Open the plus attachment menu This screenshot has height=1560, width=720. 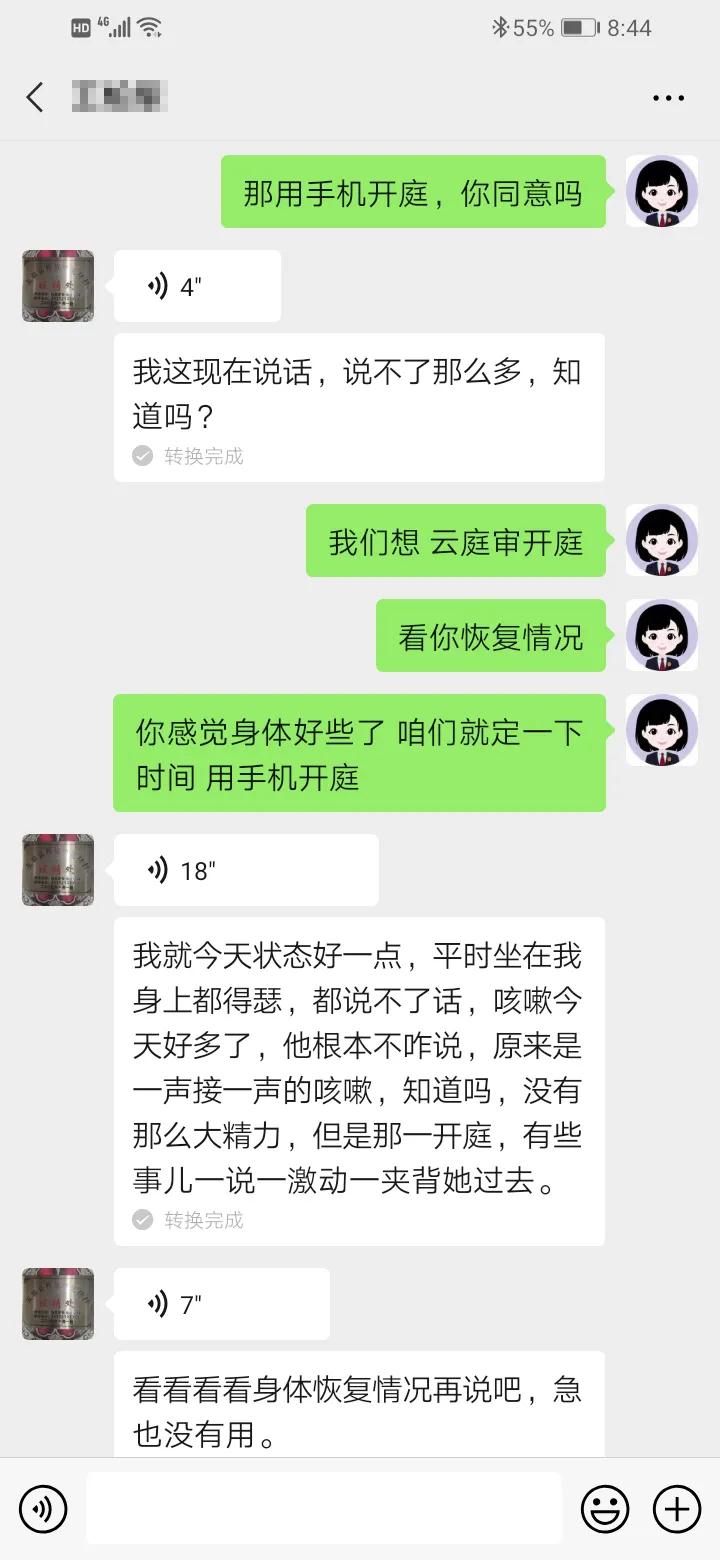coord(677,1508)
